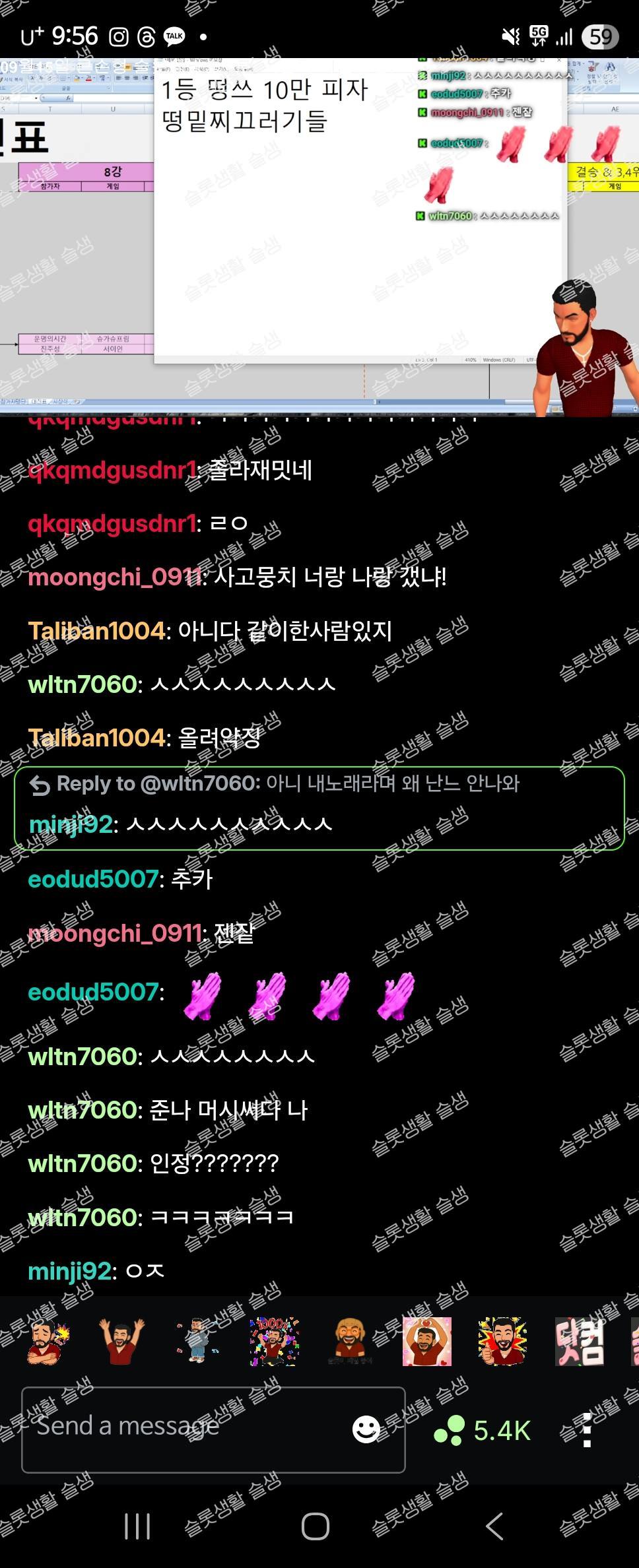Open the chat overflow menu

(x=587, y=1430)
